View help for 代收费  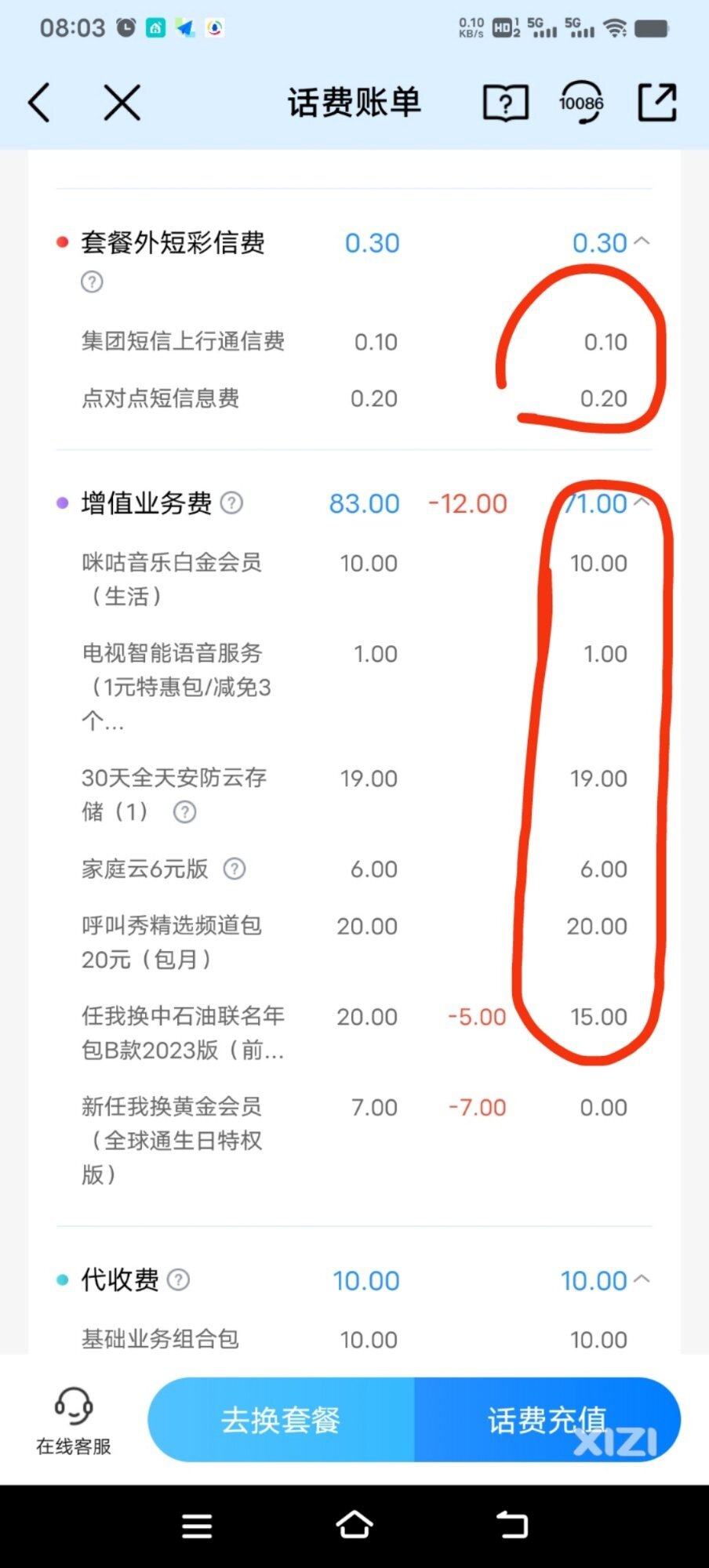pos(179,1280)
